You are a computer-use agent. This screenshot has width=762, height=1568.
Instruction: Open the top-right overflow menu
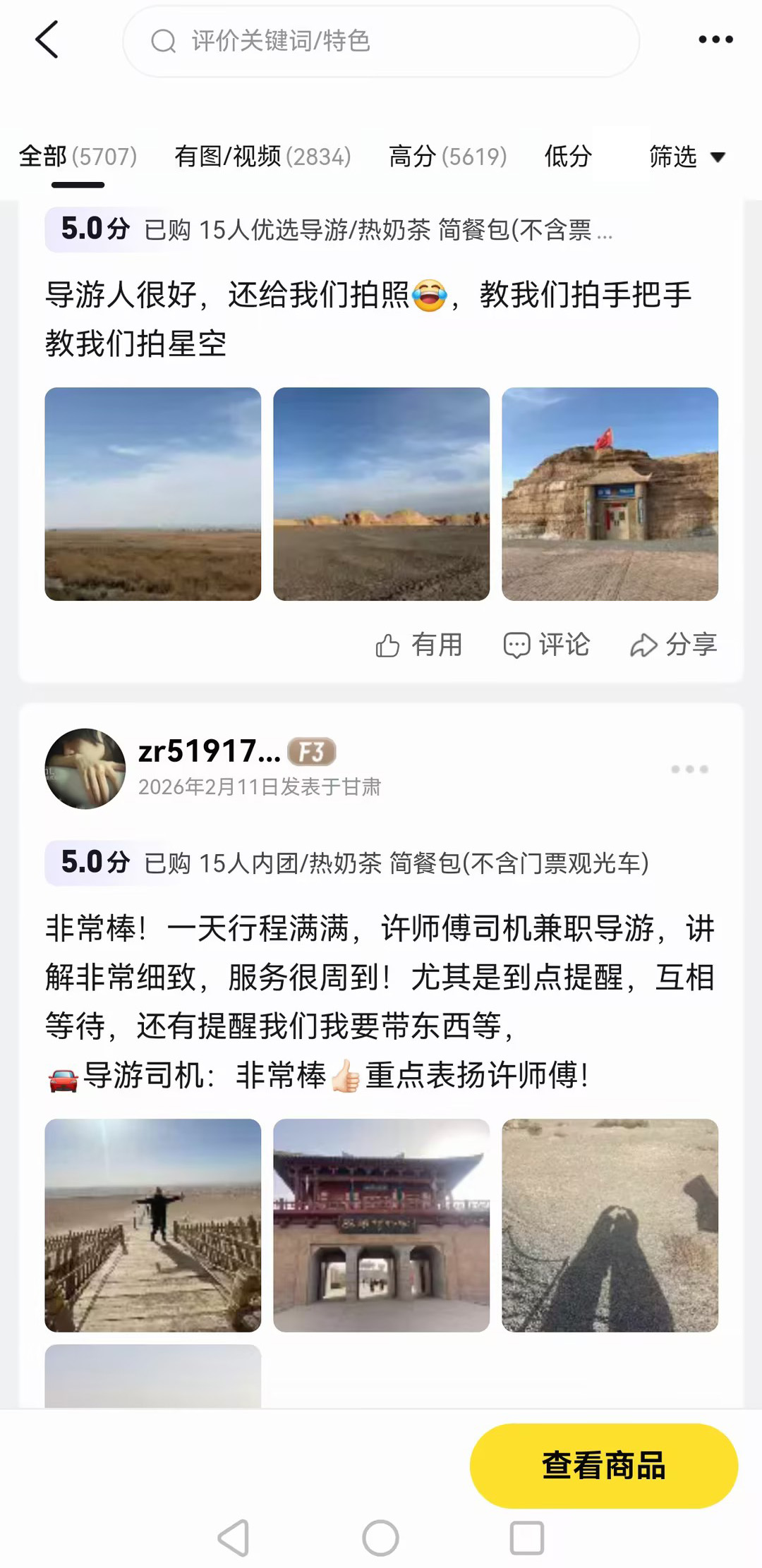point(715,39)
